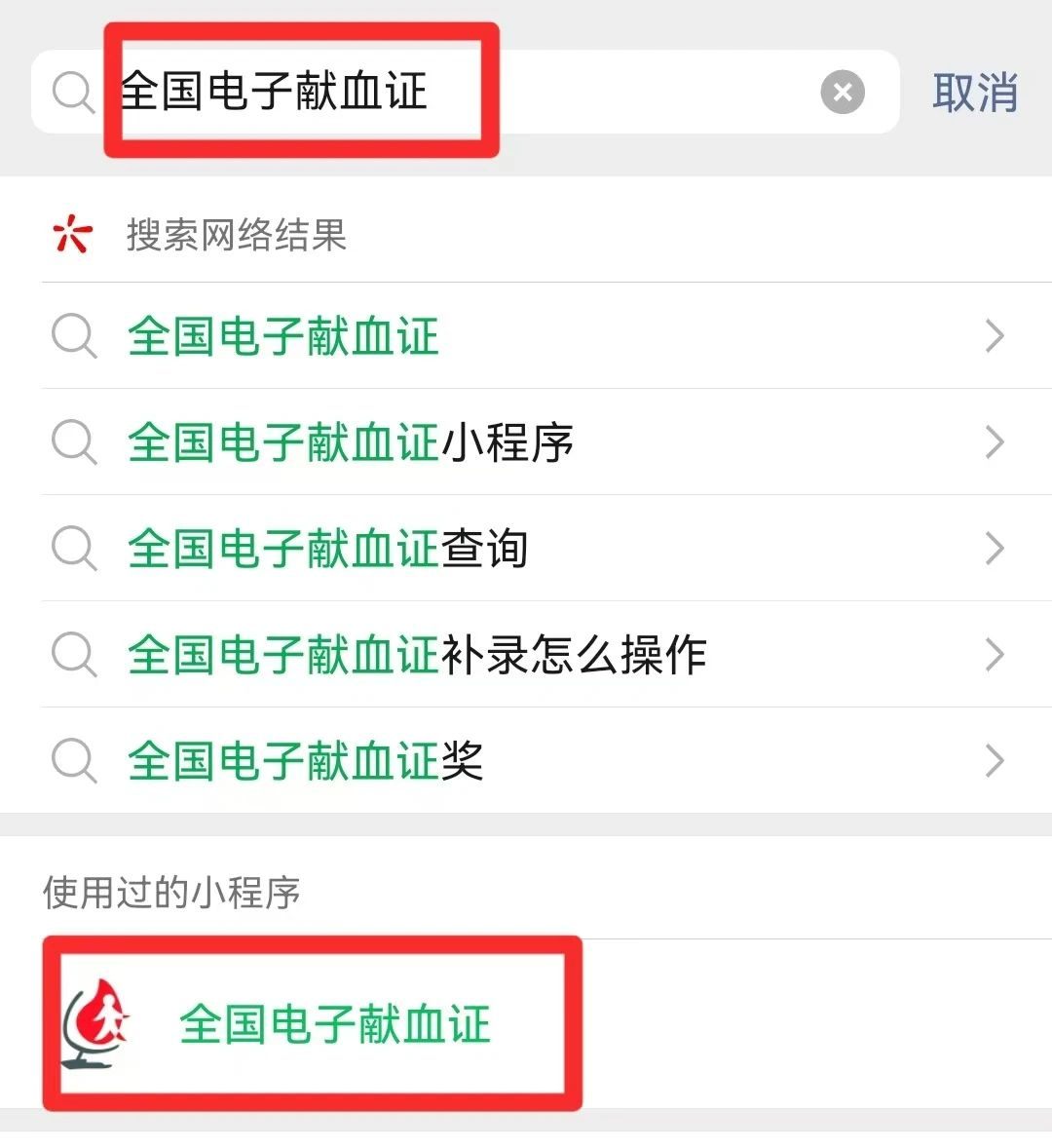Select the 搜索网络结果 menu entry
The image size is (1052, 1148).
(x=236, y=234)
